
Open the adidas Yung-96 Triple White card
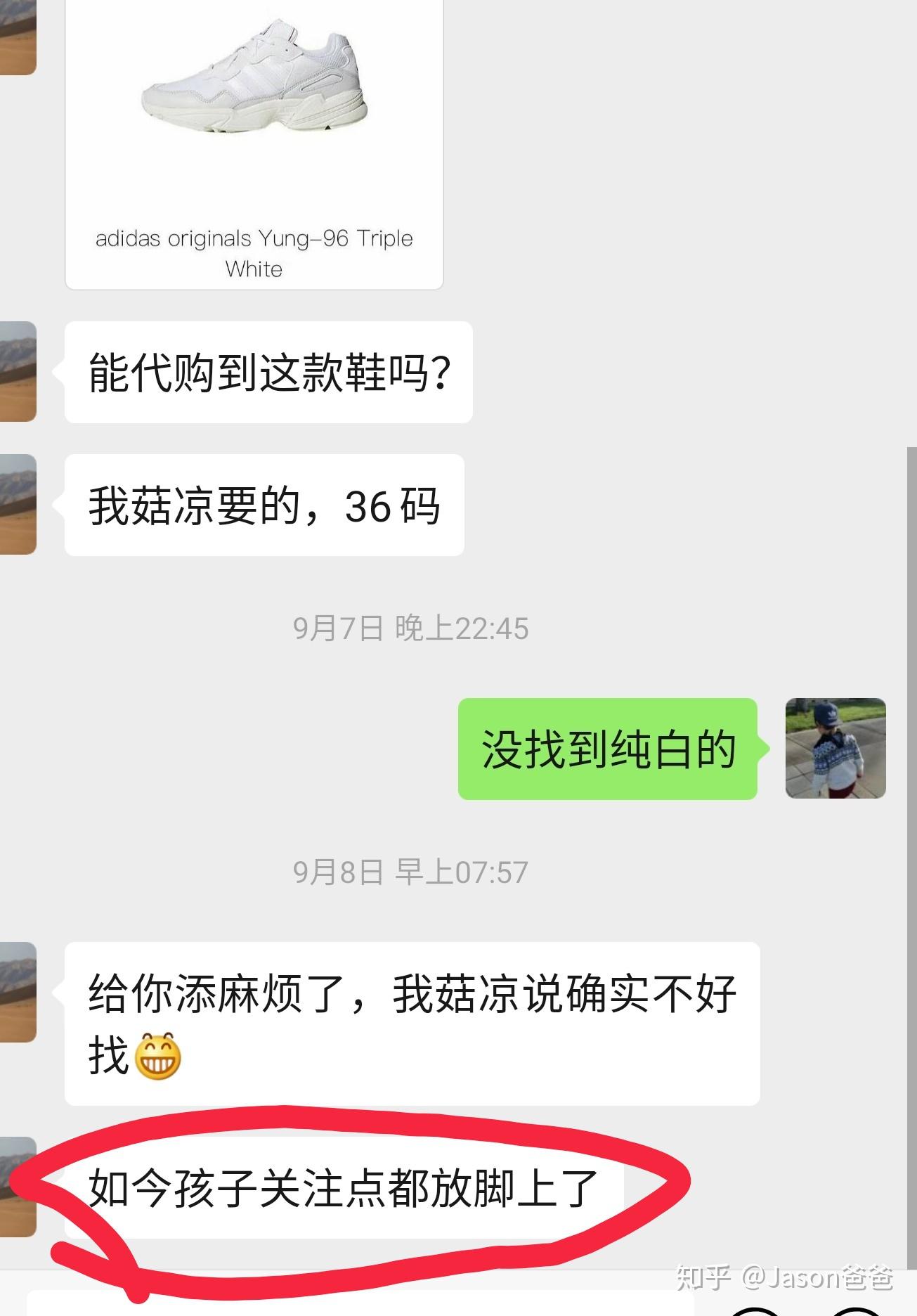[254, 141]
